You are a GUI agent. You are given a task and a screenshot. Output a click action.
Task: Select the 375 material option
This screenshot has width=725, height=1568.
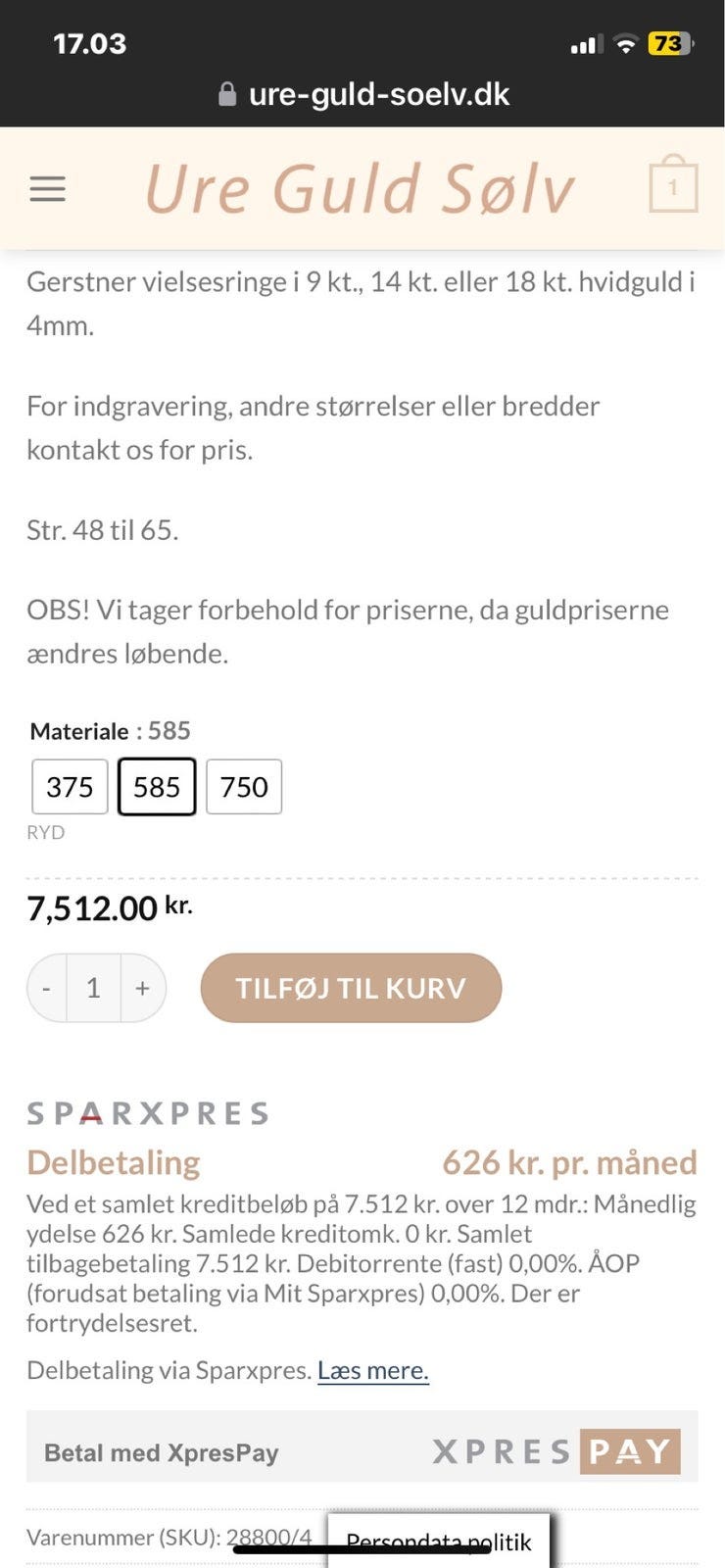coord(69,787)
